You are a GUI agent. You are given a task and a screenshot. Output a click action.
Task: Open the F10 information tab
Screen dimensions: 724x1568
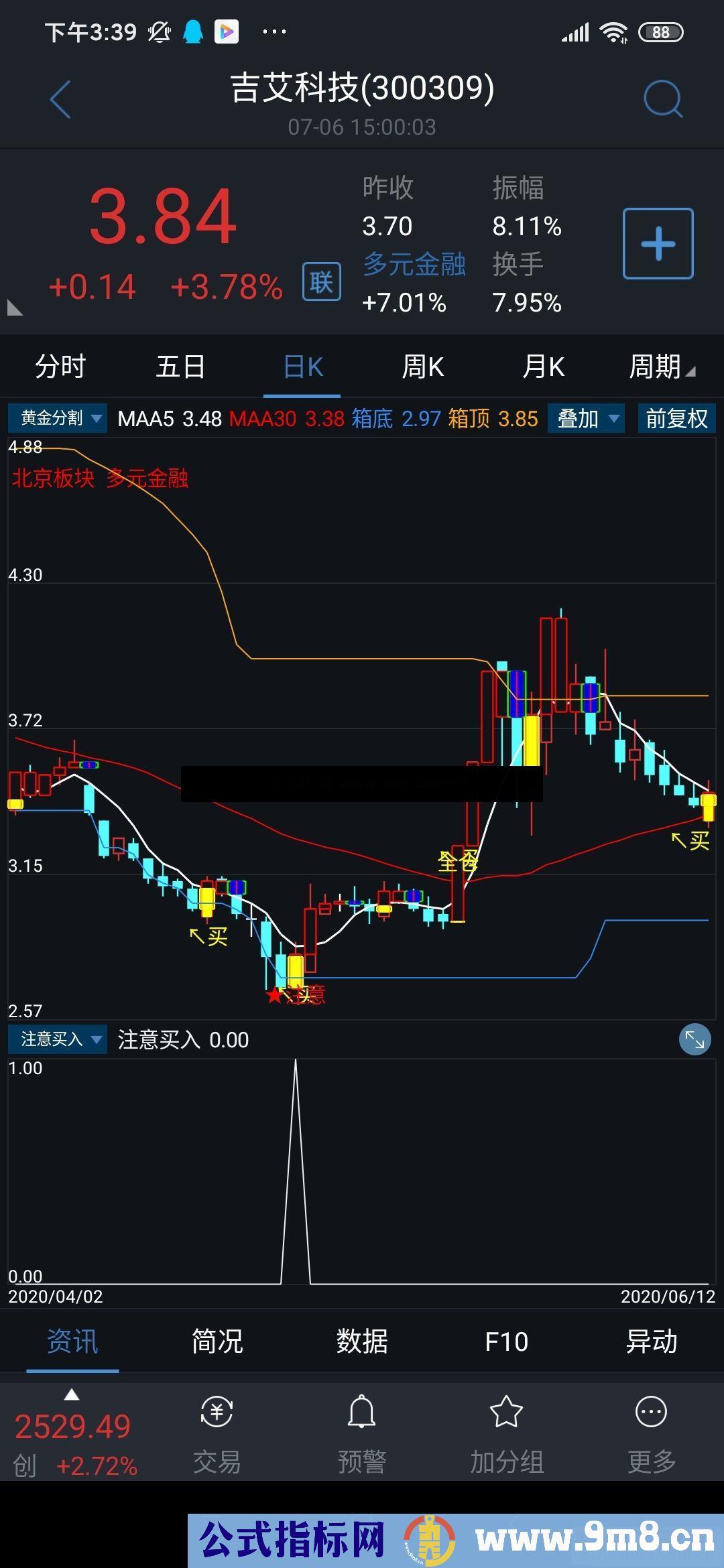pyautogui.click(x=506, y=1342)
